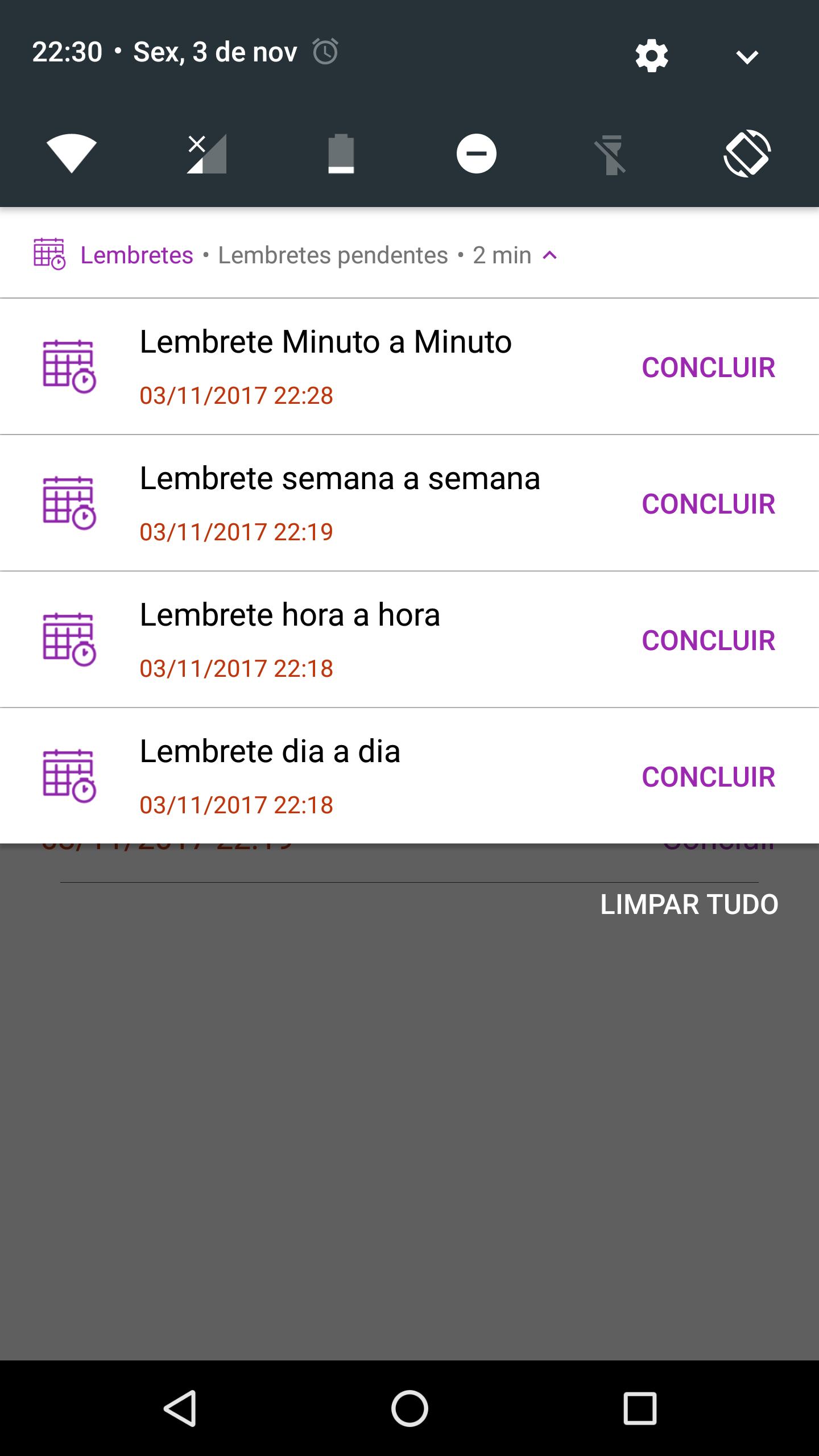
Task: Conclude Lembrete dia a dia
Action: [709, 777]
